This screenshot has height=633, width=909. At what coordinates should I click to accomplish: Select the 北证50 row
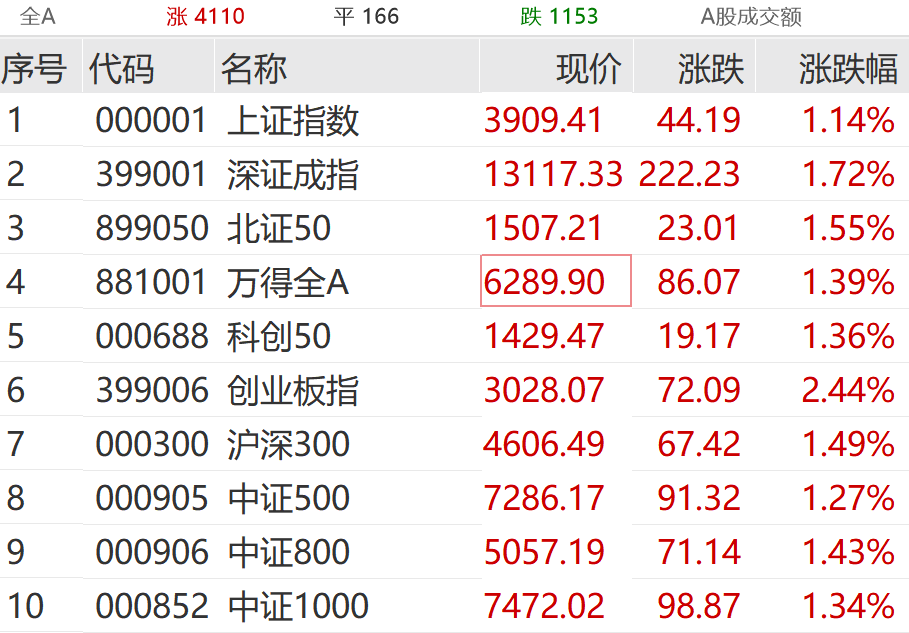(279, 229)
